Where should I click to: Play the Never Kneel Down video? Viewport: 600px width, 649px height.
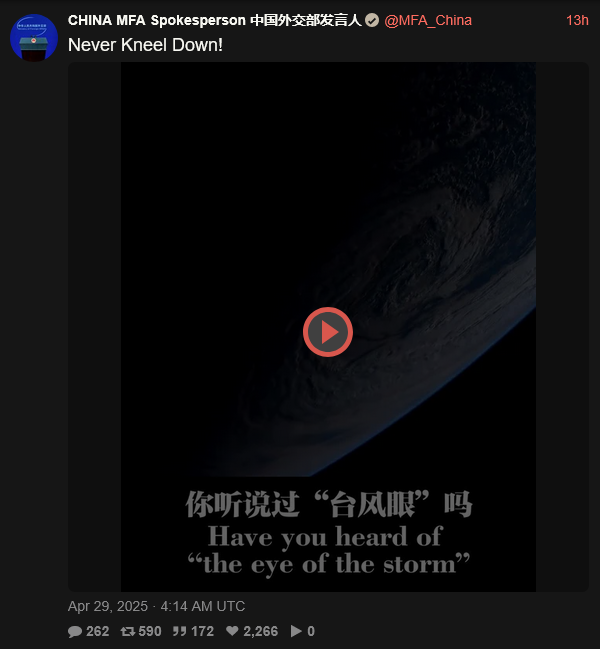[328, 331]
